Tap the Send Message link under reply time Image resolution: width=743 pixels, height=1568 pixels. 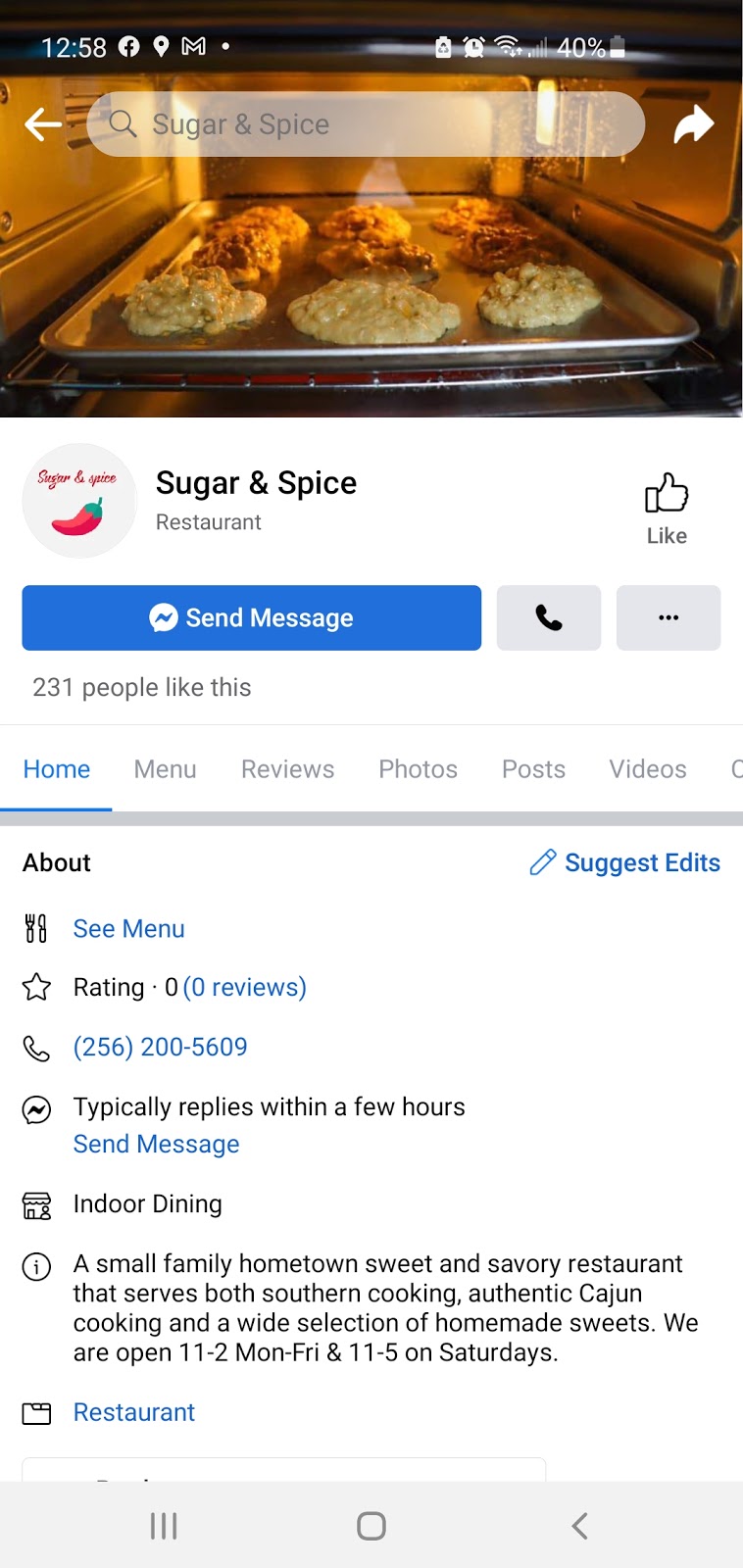point(156,1144)
